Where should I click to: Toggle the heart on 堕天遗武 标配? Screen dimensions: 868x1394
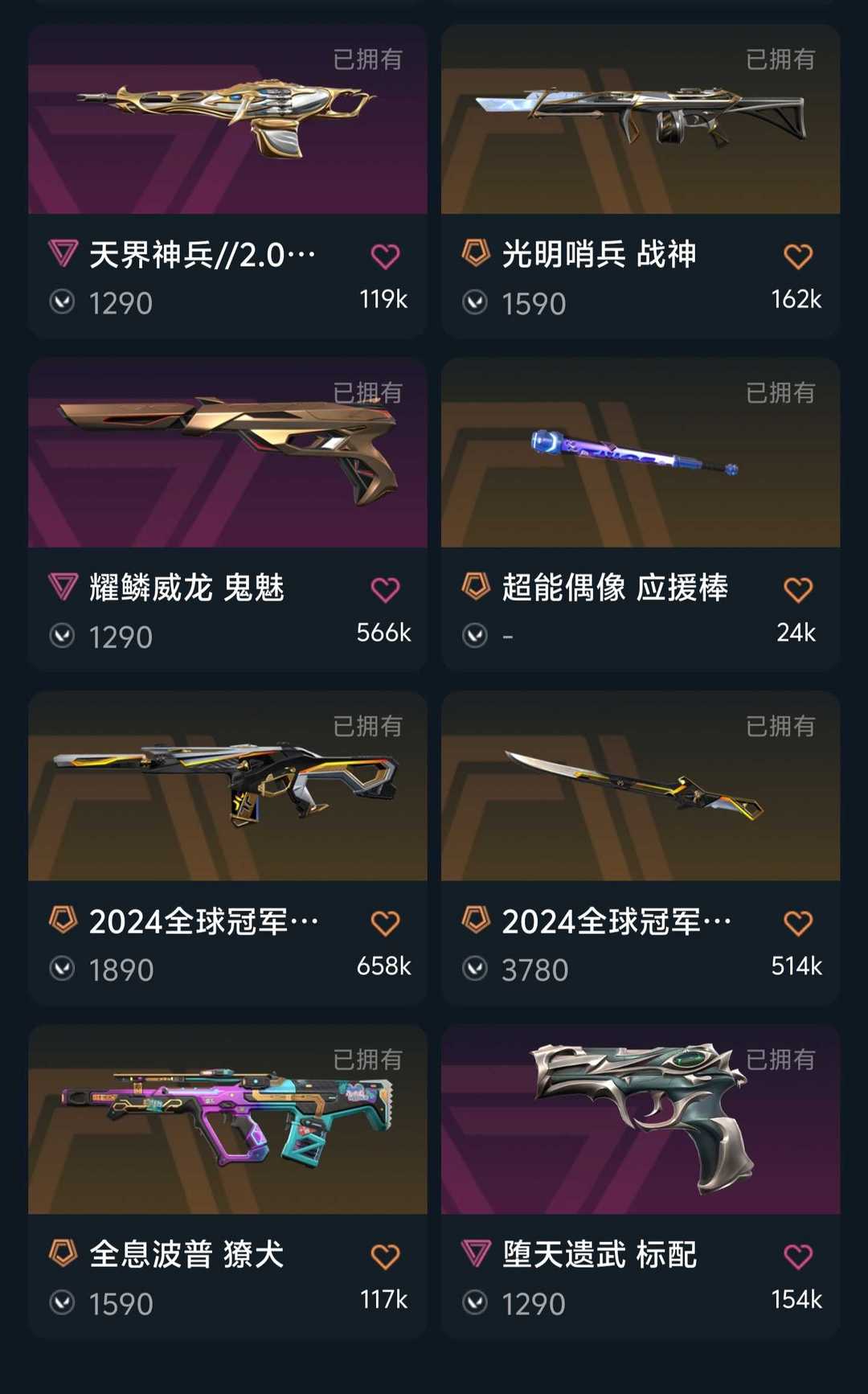pyautogui.click(x=797, y=1254)
